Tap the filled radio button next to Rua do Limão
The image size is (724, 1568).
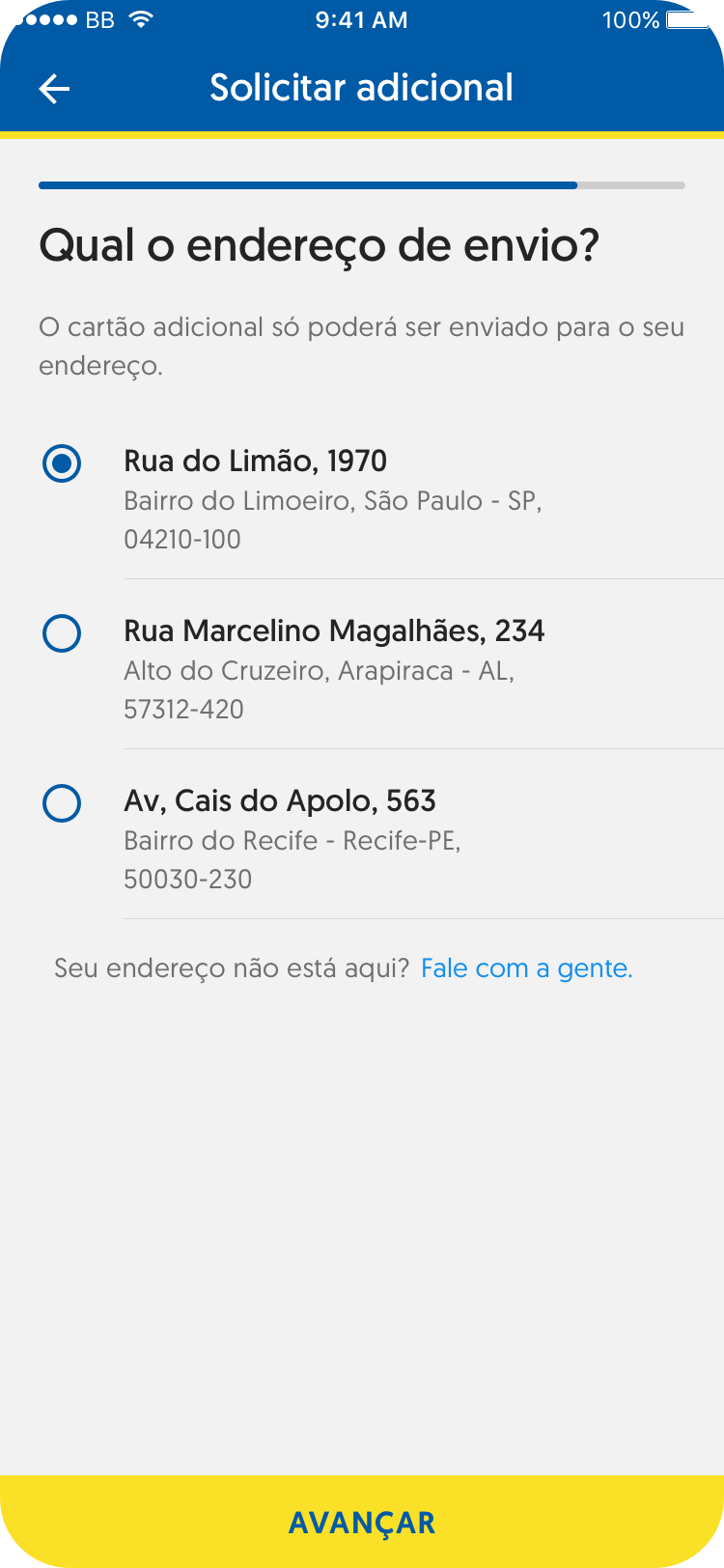coord(62,463)
